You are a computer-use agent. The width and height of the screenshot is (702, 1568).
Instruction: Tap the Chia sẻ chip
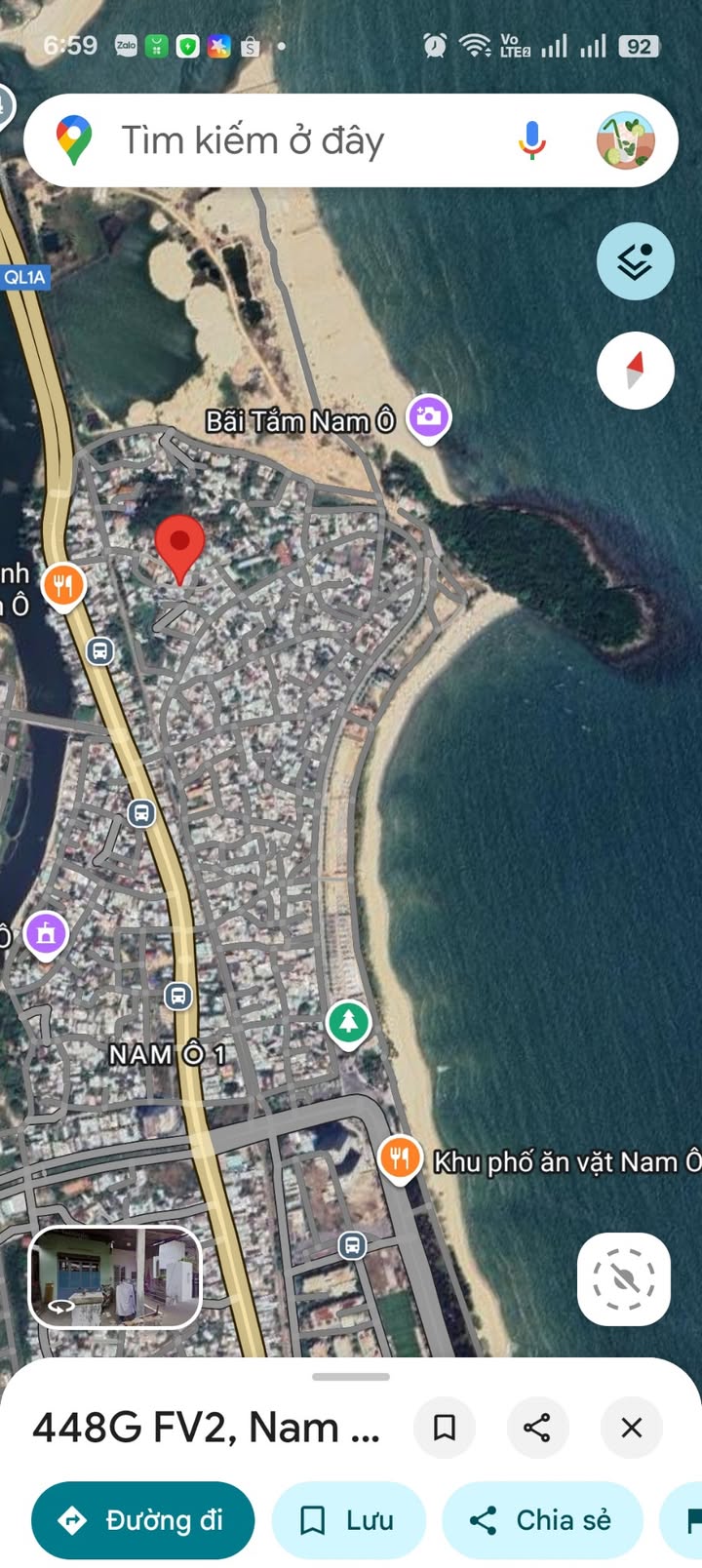point(542,1520)
